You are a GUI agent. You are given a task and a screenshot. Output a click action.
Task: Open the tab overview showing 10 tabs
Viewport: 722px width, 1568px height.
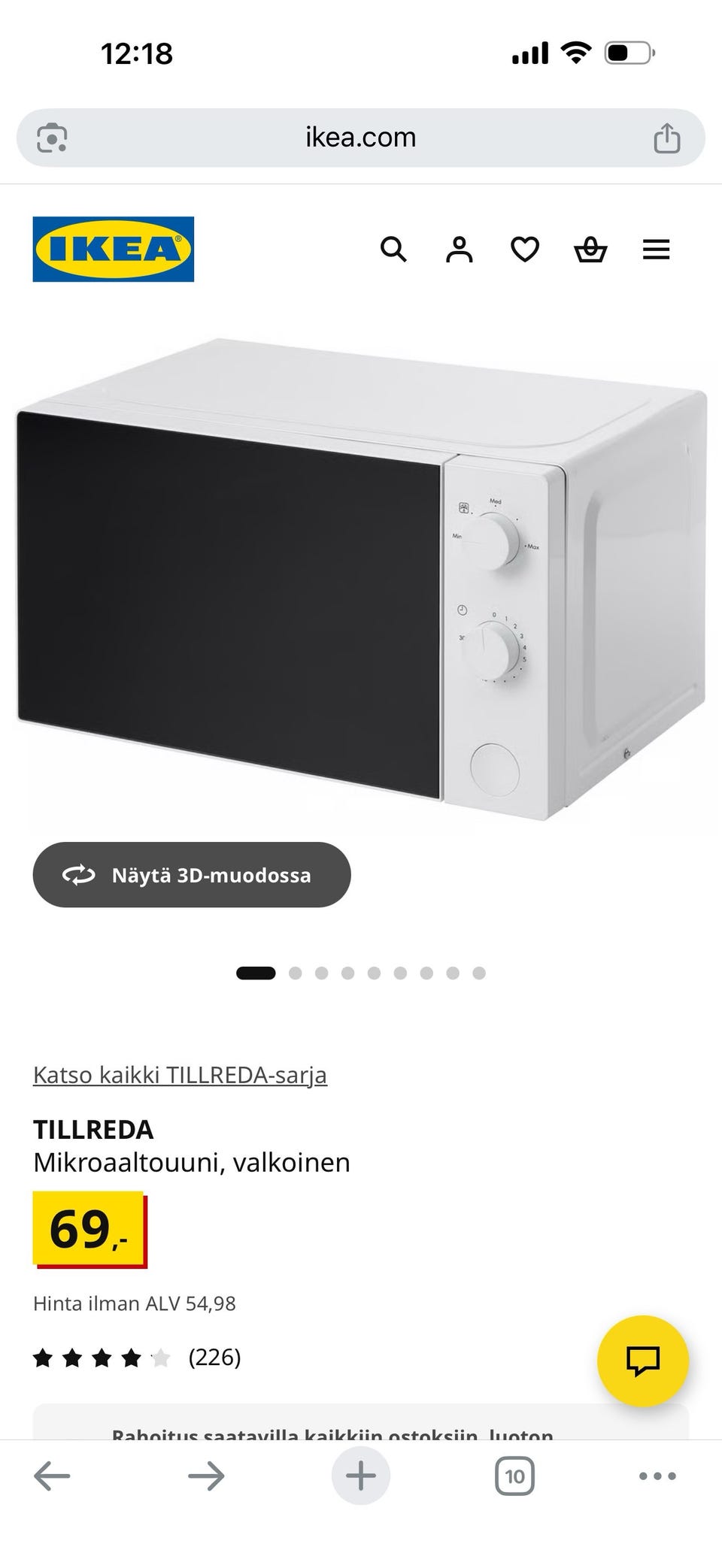click(x=514, y=1475)
